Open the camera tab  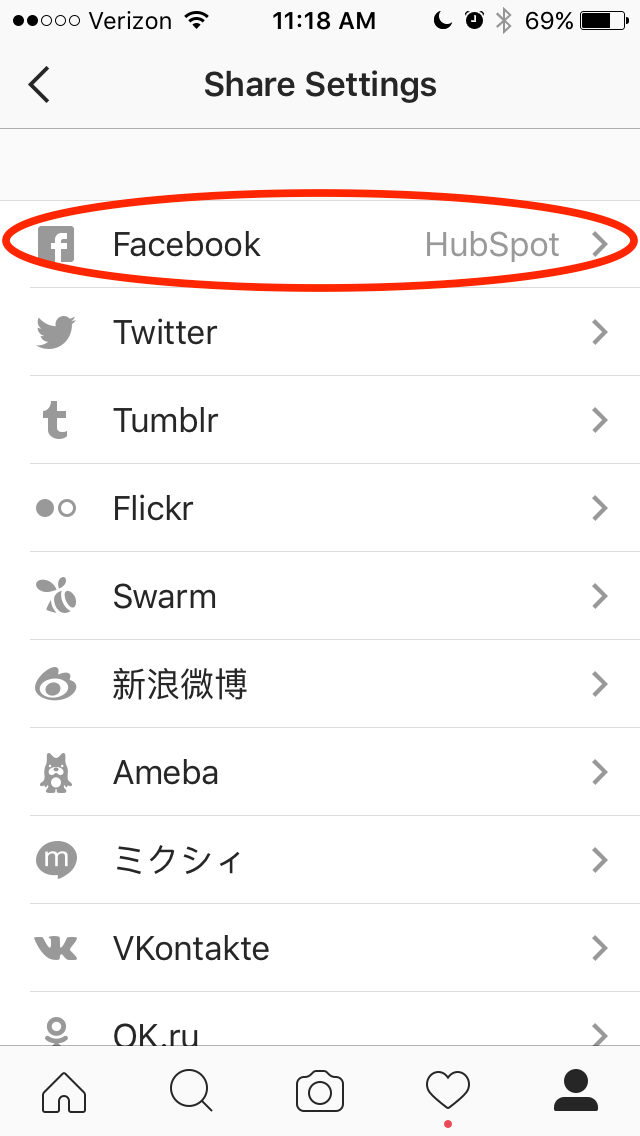click(320, 1091)
